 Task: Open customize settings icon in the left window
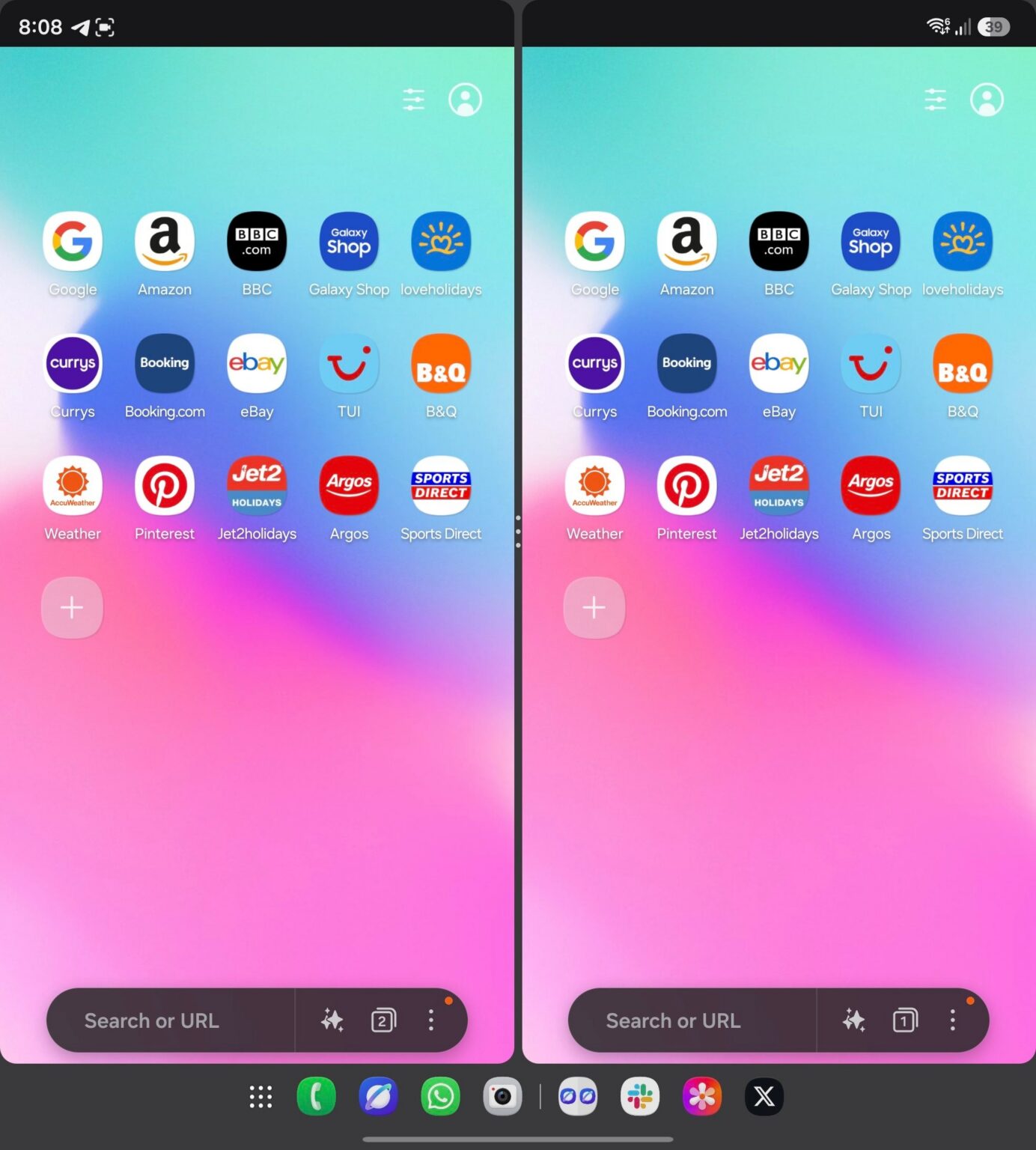(413, 100)
